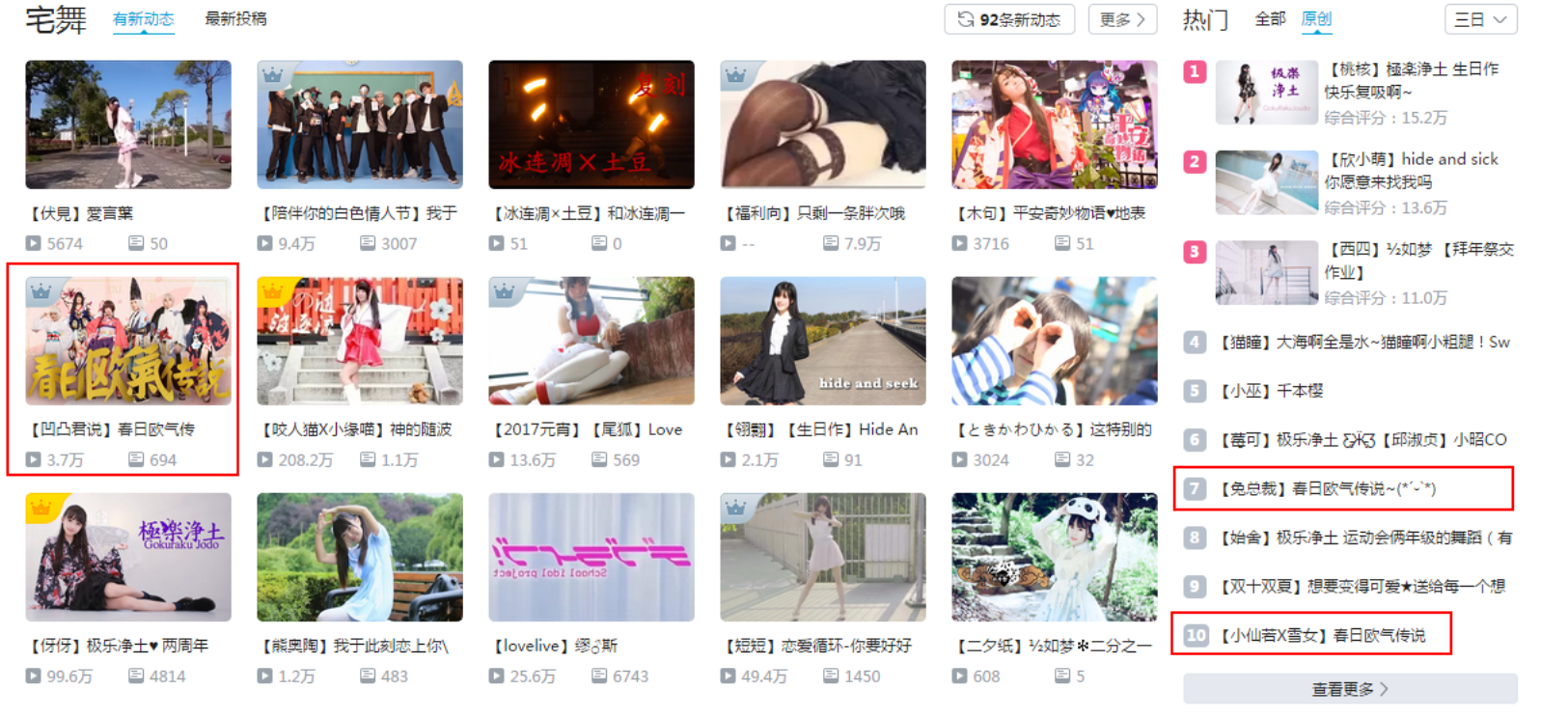Open 【凹凸君说】春日欧气传 video

pos(128,342)
